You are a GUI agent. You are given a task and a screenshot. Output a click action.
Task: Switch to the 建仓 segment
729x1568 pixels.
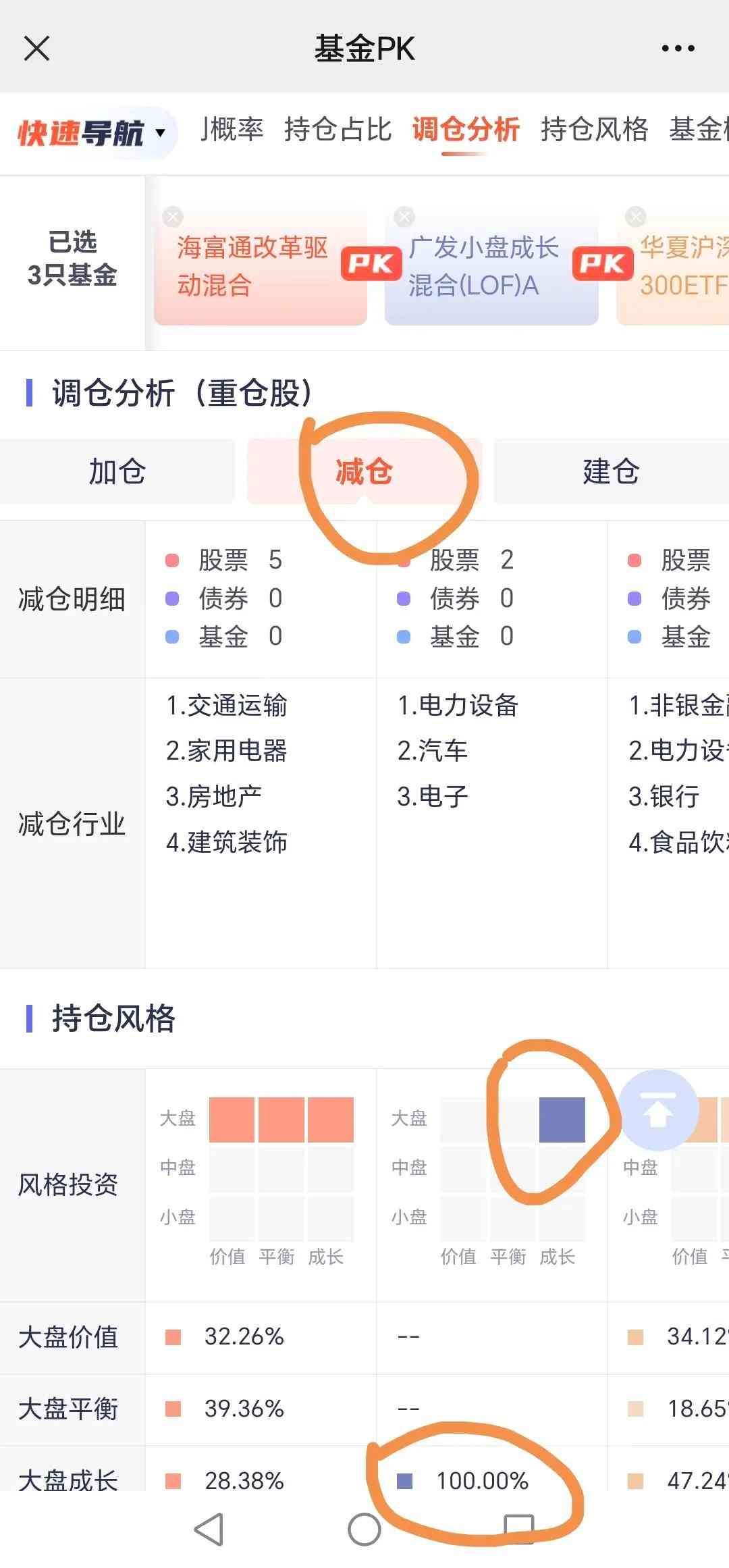(611, 471)
